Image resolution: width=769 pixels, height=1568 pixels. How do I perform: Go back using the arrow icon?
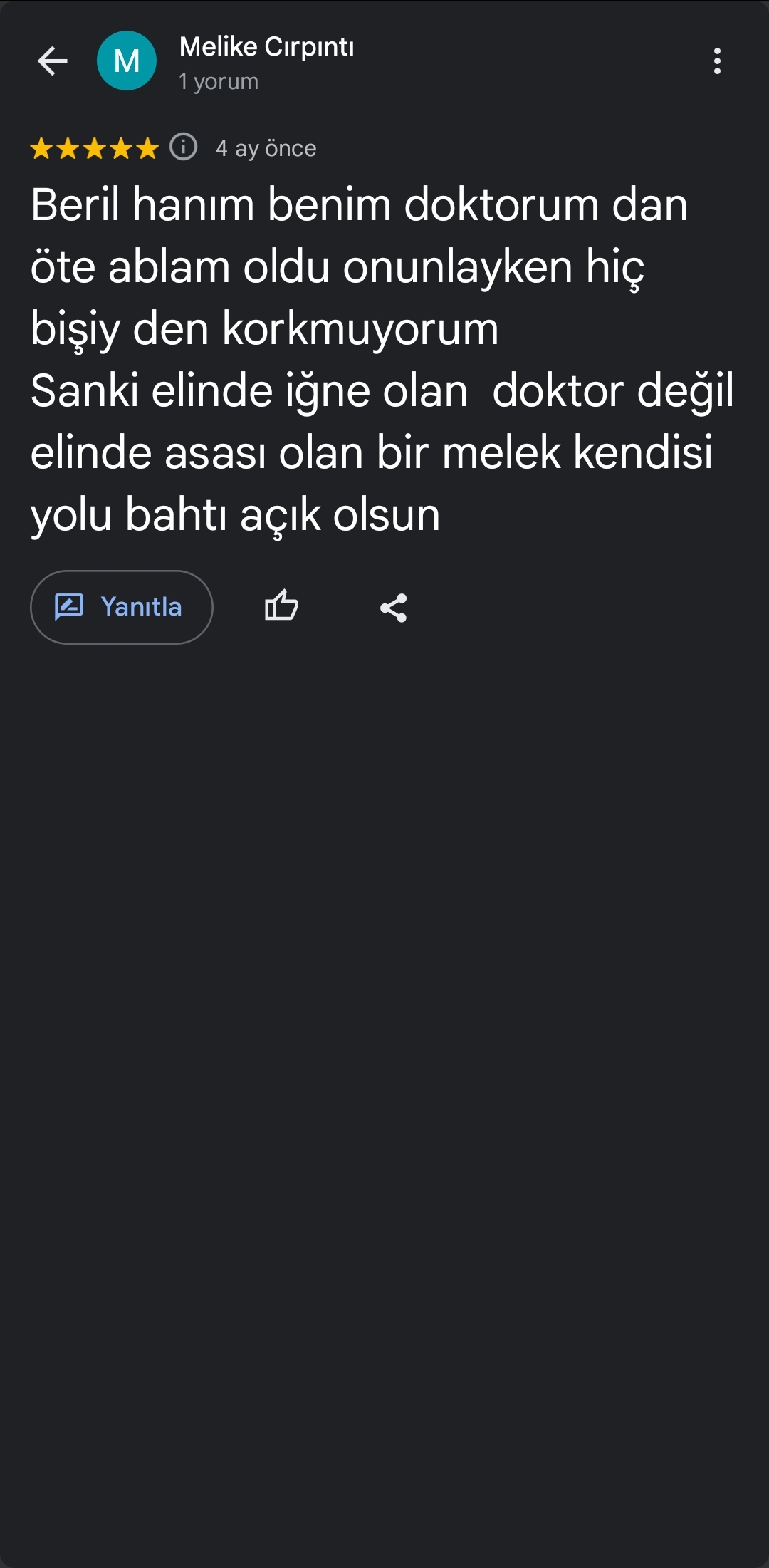click(52, 61)
